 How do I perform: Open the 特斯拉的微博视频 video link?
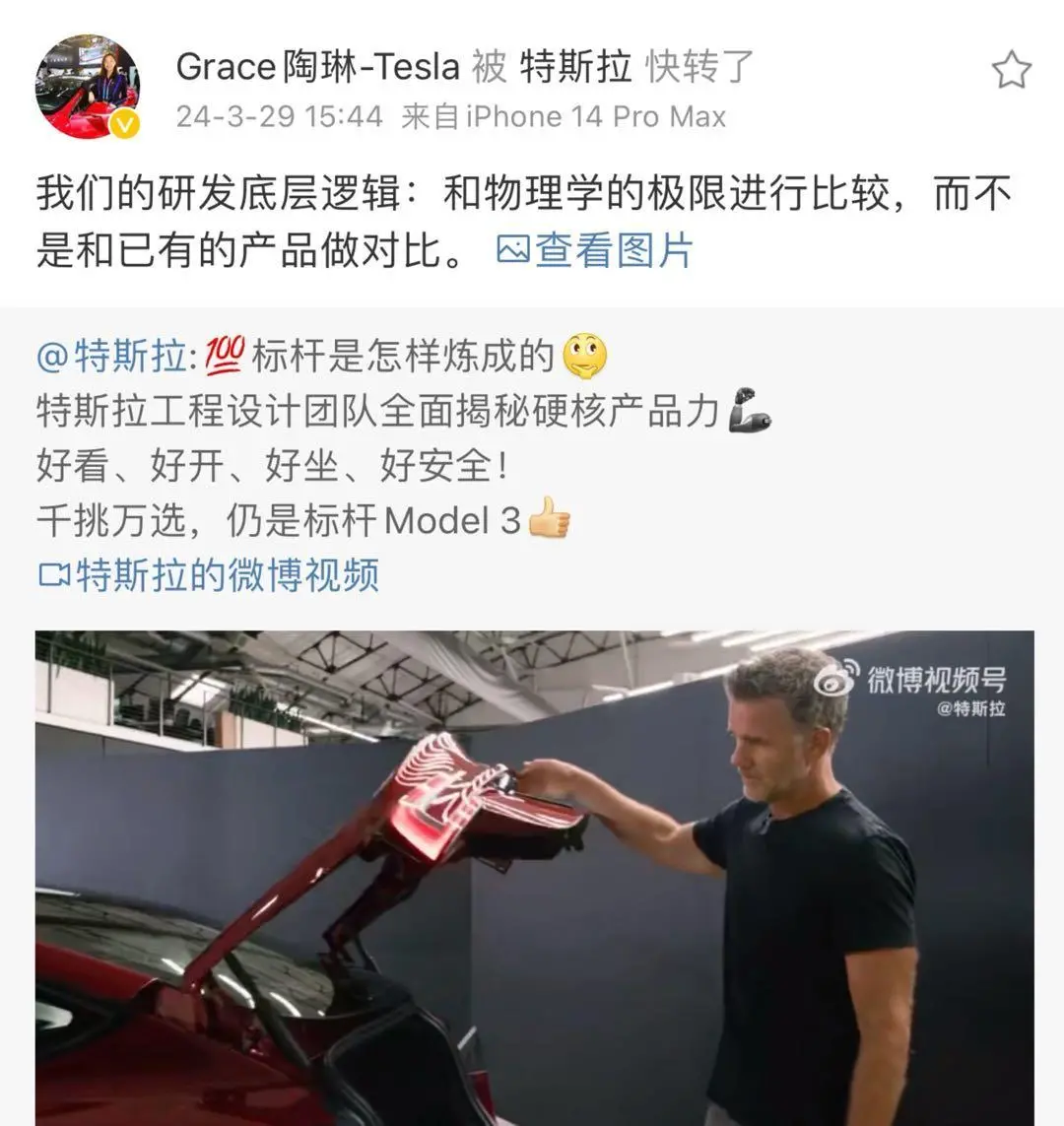pos(209,574)
